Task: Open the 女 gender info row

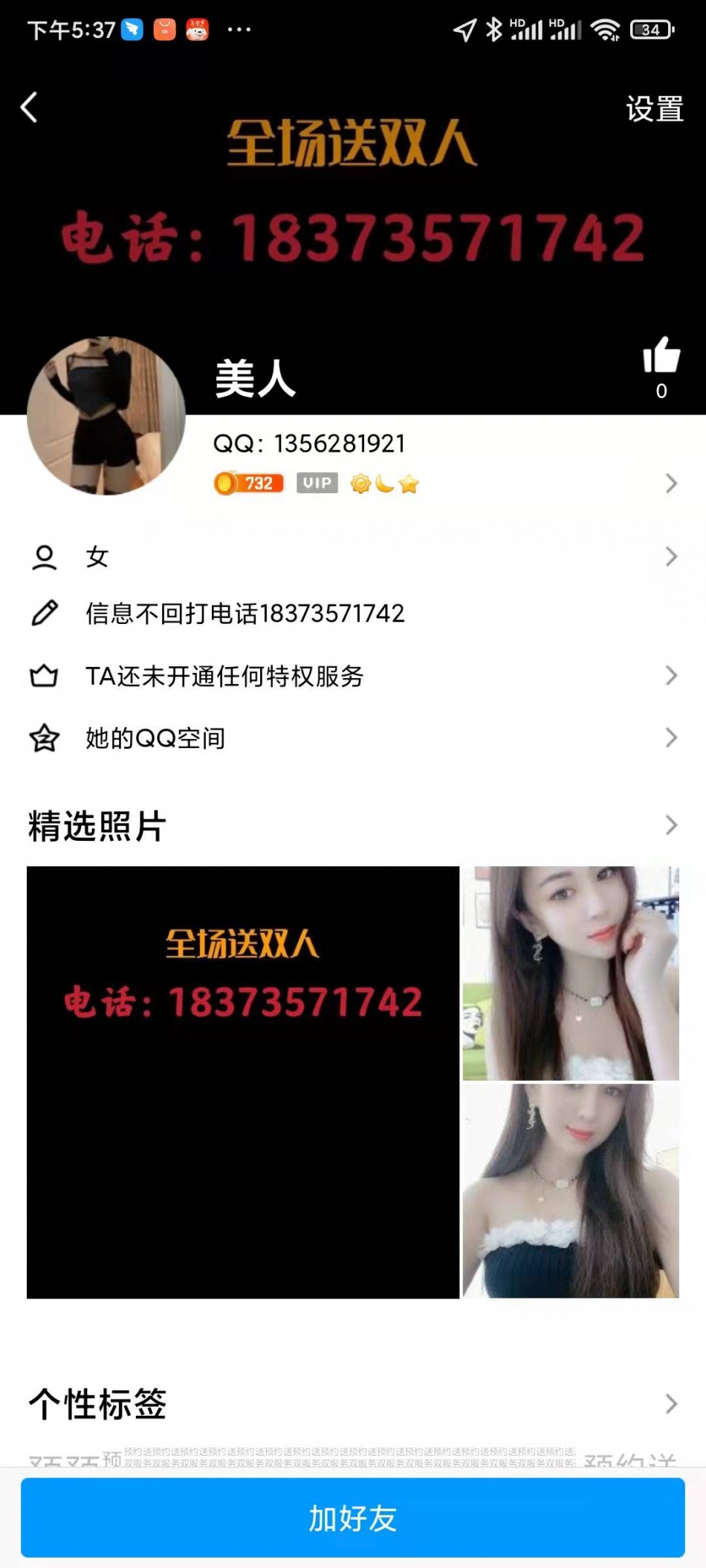Action: 353,556
